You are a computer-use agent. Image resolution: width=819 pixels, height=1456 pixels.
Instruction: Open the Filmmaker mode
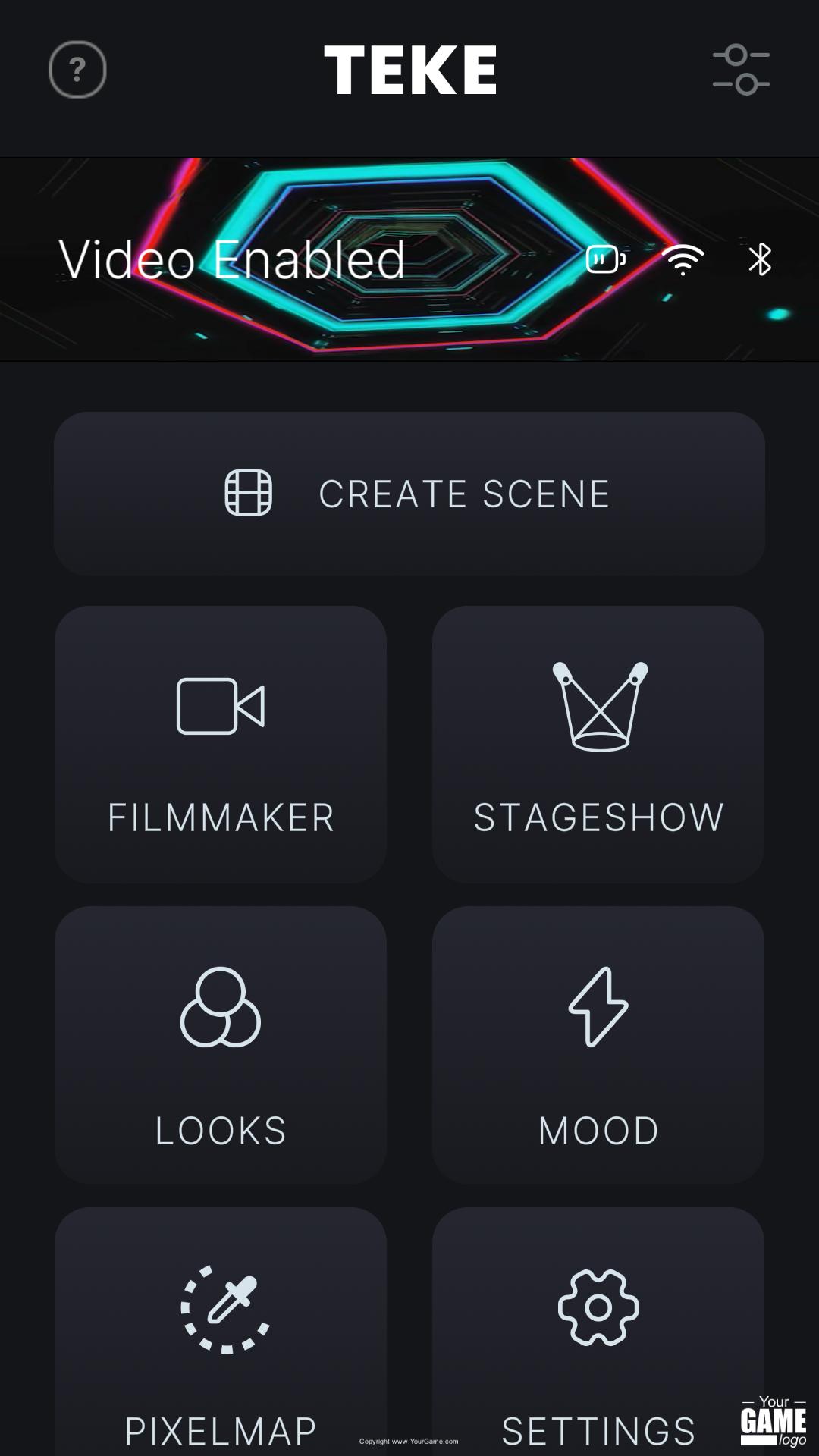point(221,744)
